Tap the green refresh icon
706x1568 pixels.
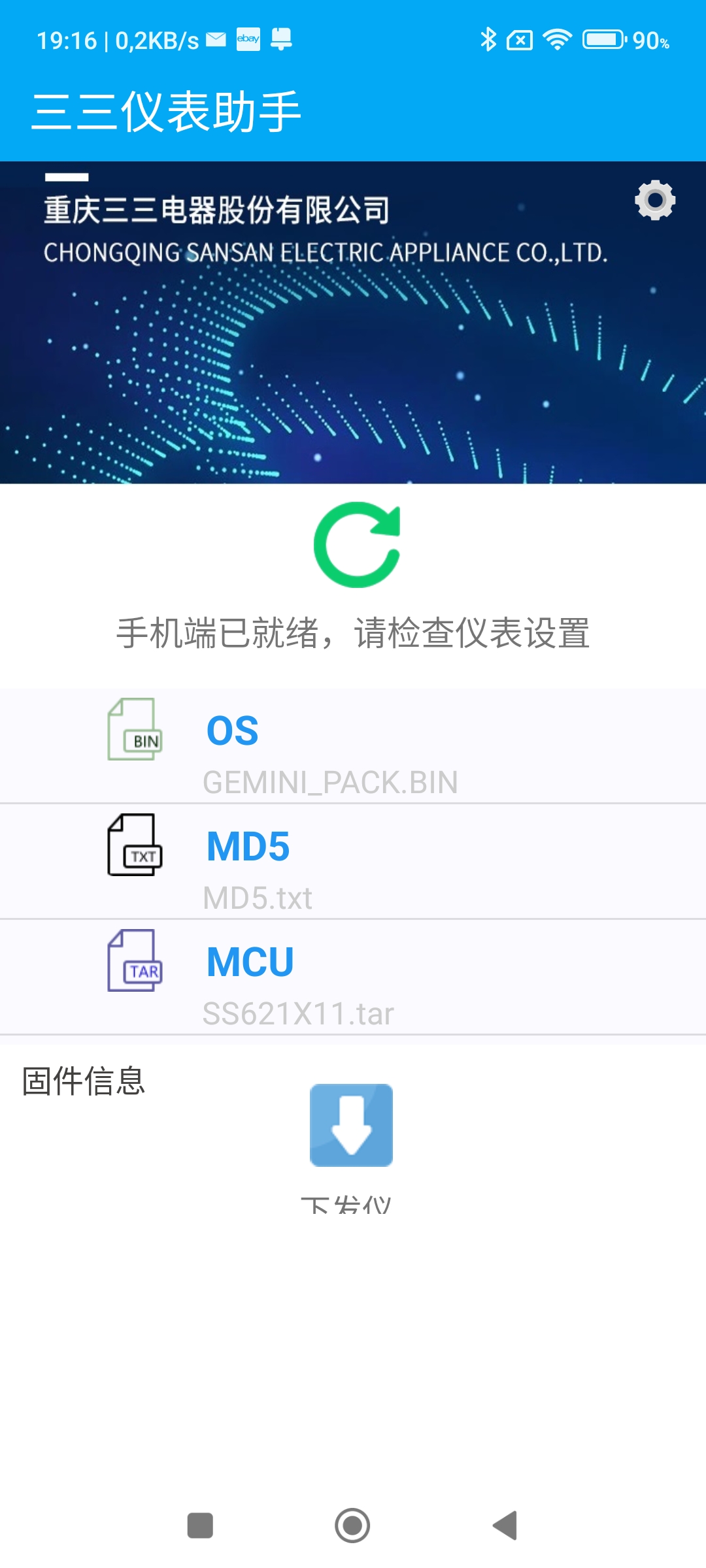pos(357,545)
